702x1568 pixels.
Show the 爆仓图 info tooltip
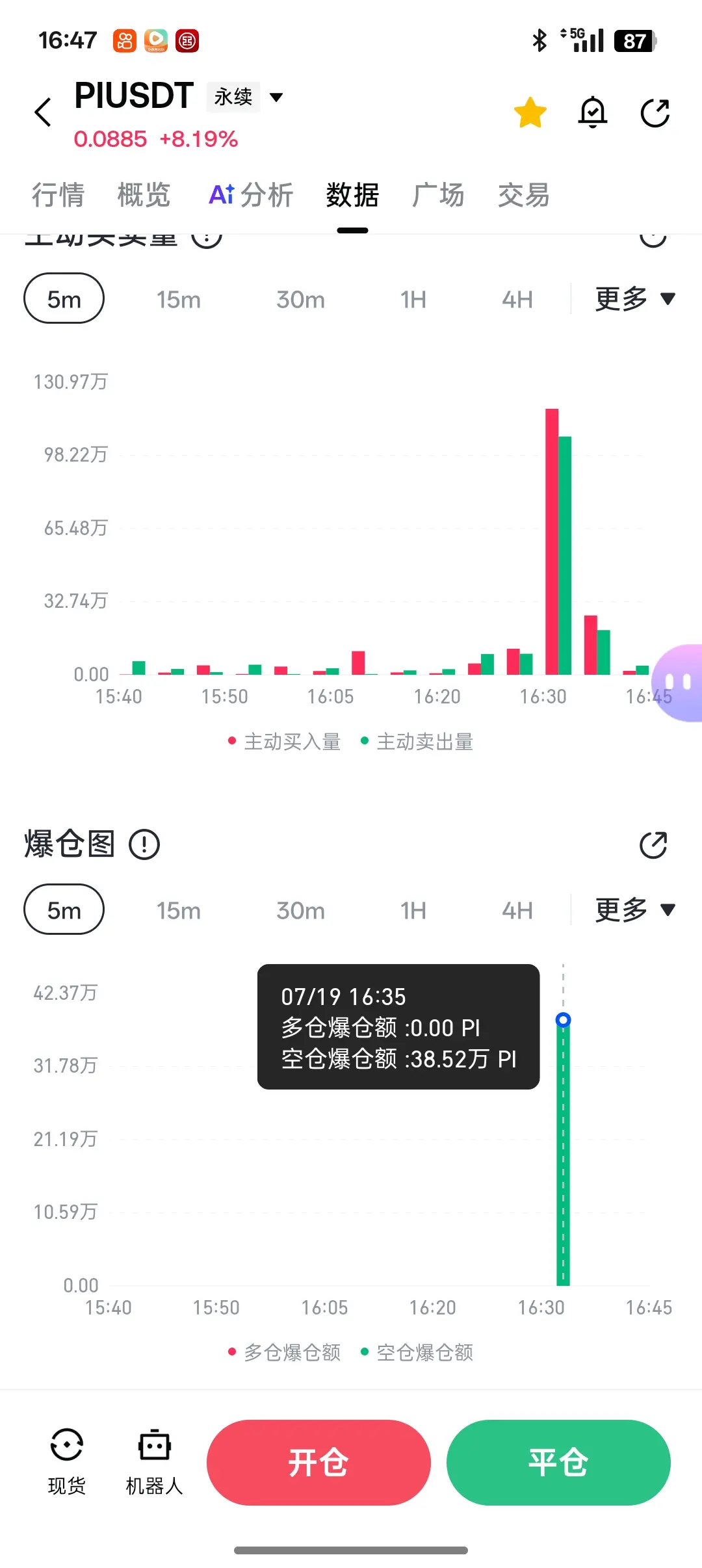pos(144,844)
